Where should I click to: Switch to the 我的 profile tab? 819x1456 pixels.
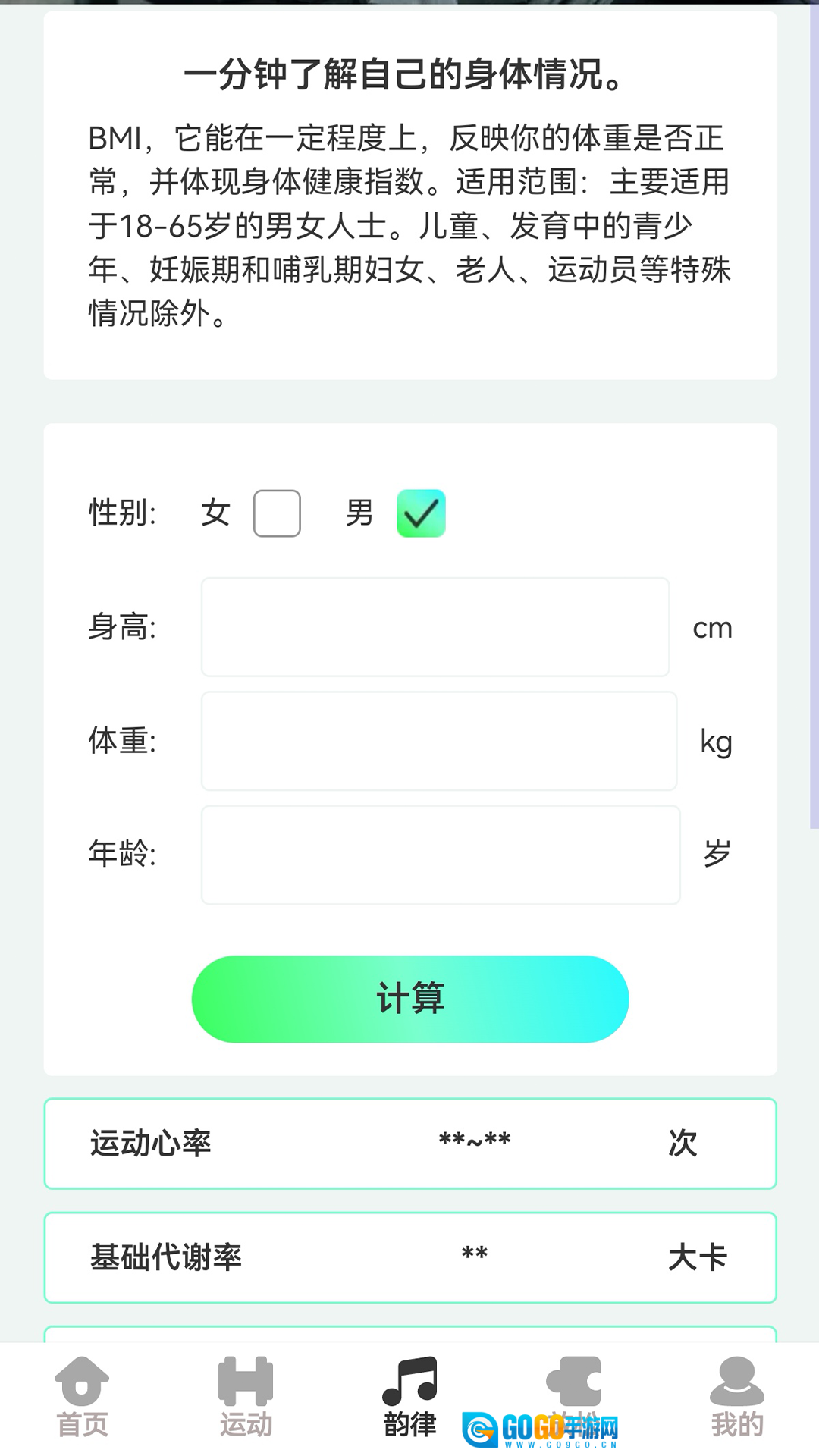736,1398
